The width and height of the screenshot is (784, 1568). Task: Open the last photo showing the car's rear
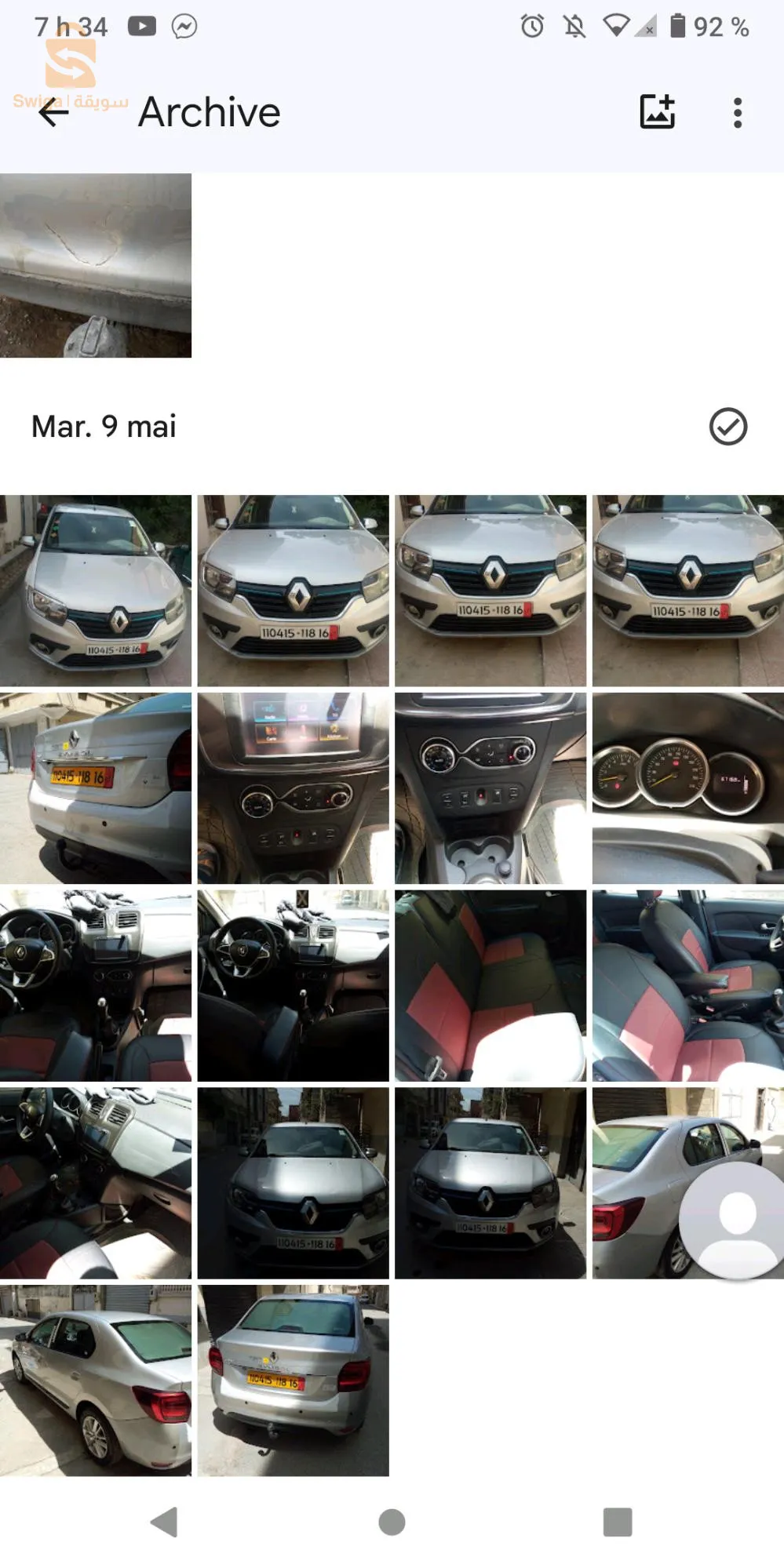293,1381
